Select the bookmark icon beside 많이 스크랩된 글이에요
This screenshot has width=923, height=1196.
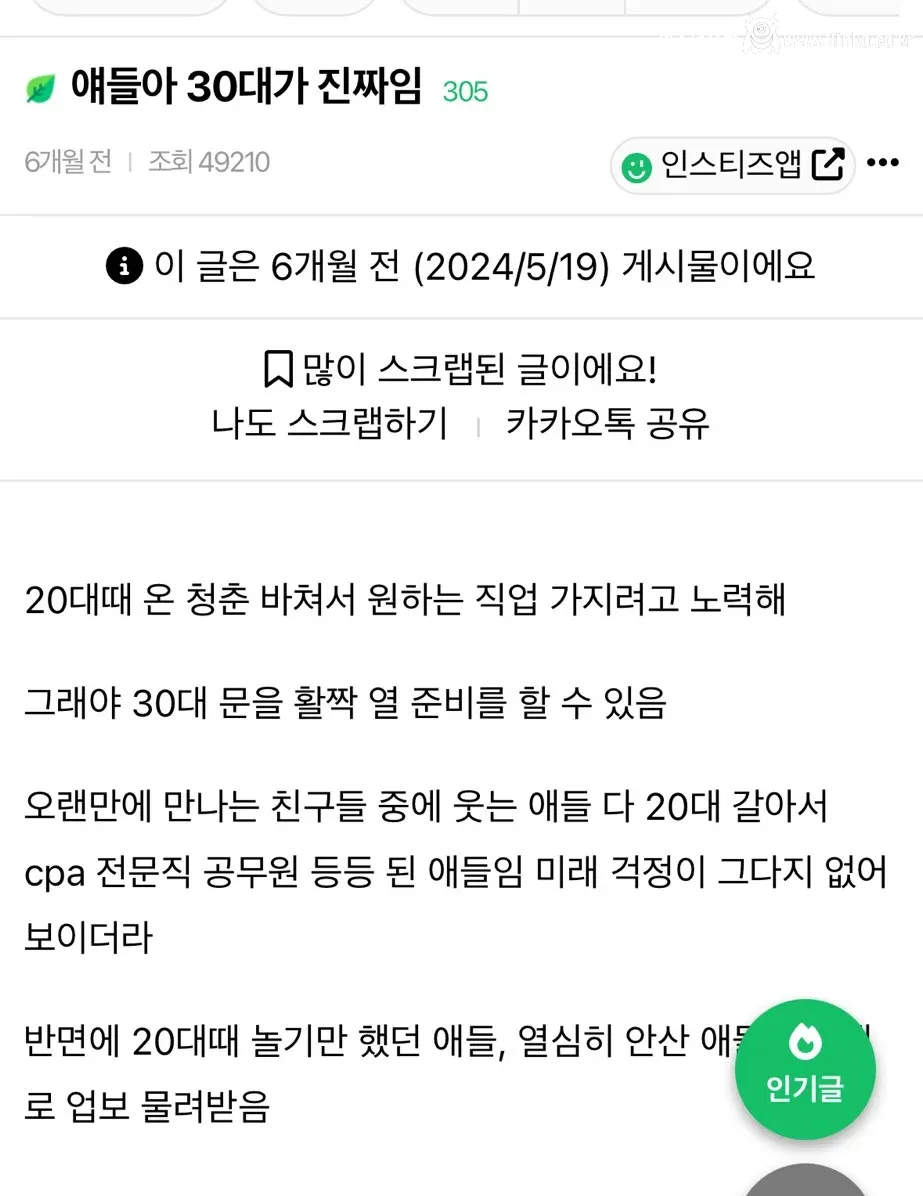(x=279, y=367)
